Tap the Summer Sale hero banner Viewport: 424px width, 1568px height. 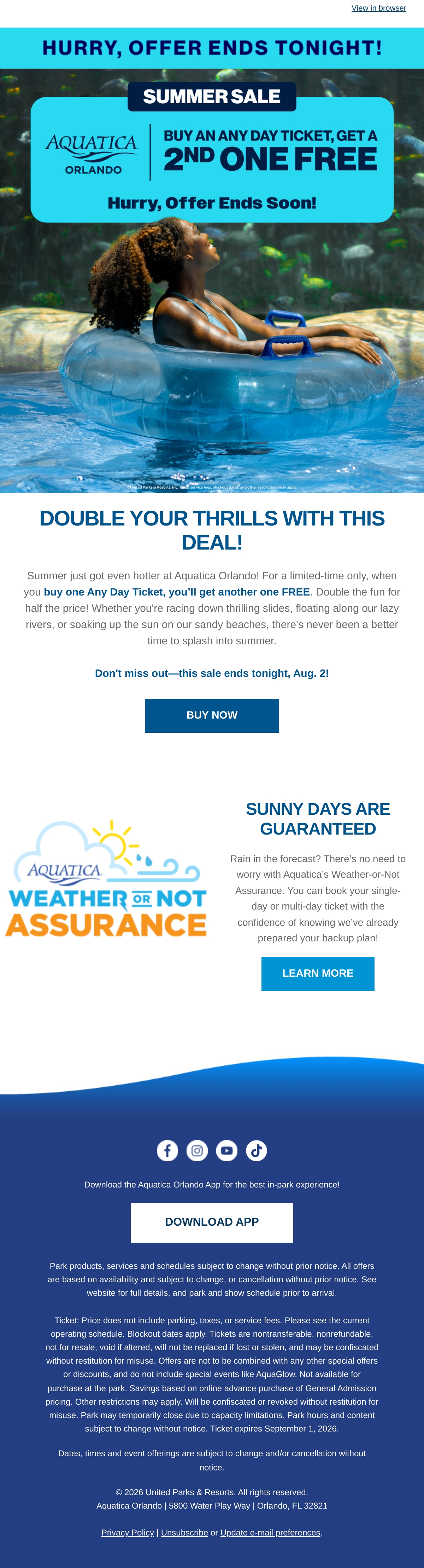[212, 281]
